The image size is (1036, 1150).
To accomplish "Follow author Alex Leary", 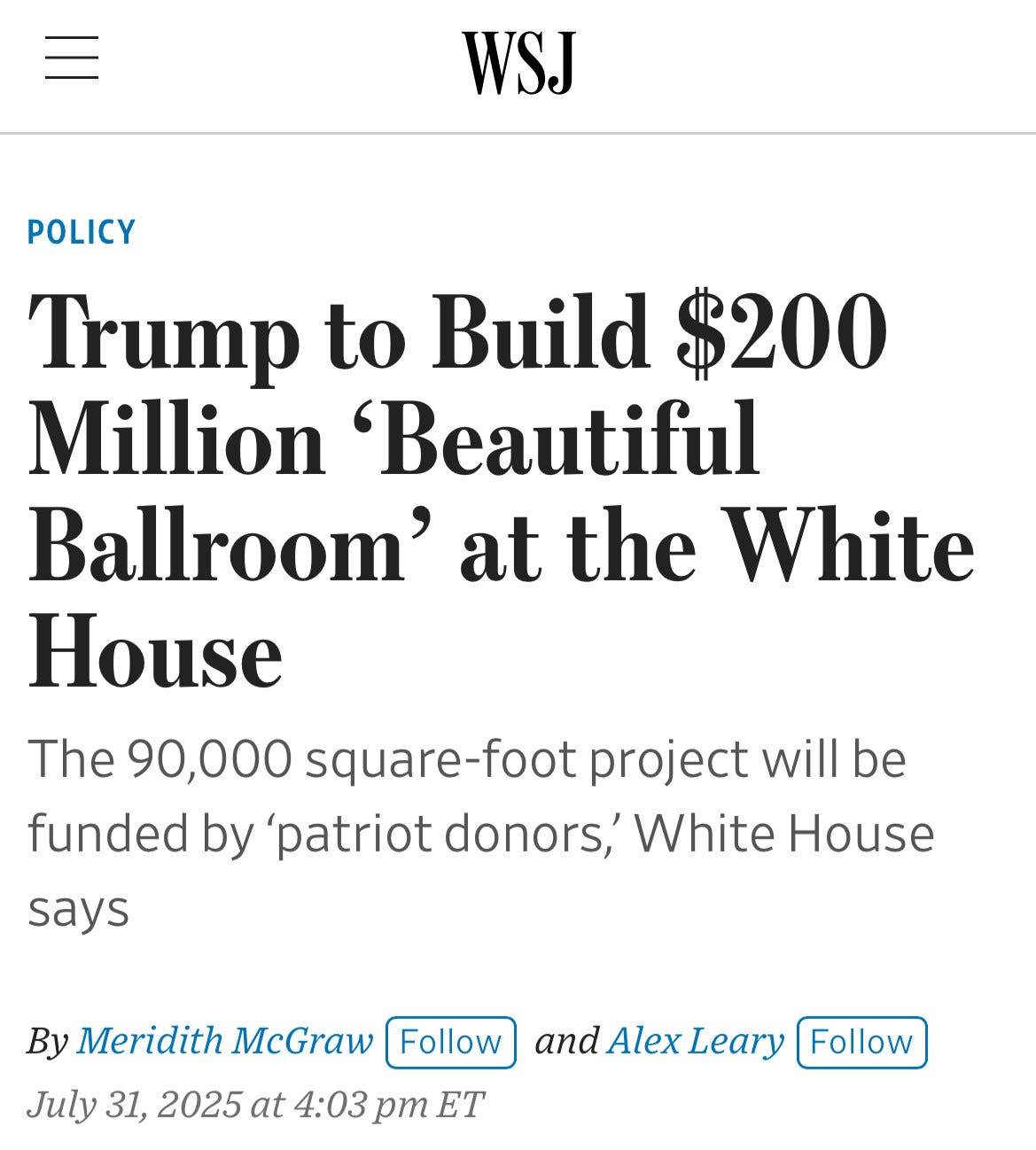I will tap(861, 1042).
